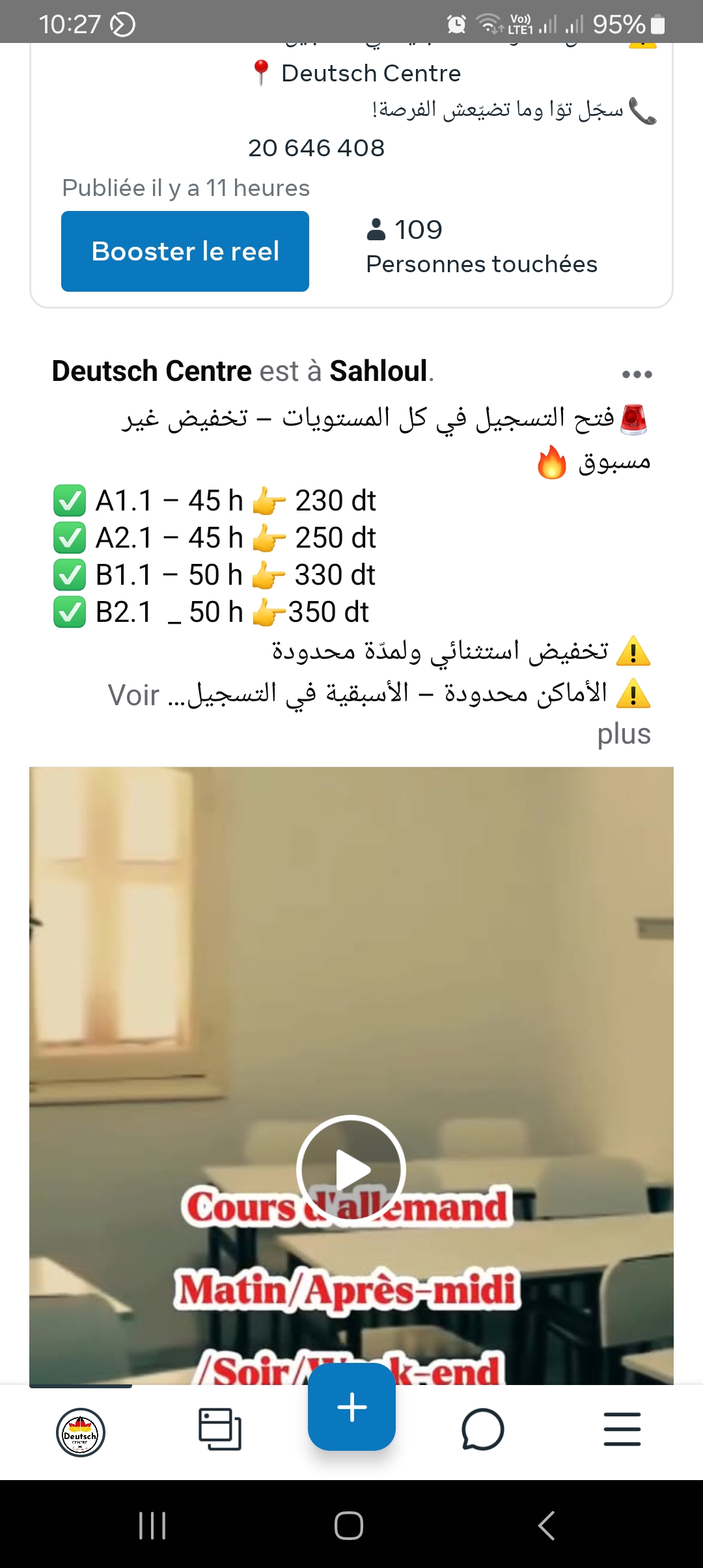Tap the Booster le reel button
This screenshot has width=703, height=1568.
click(x=185, y=251)
